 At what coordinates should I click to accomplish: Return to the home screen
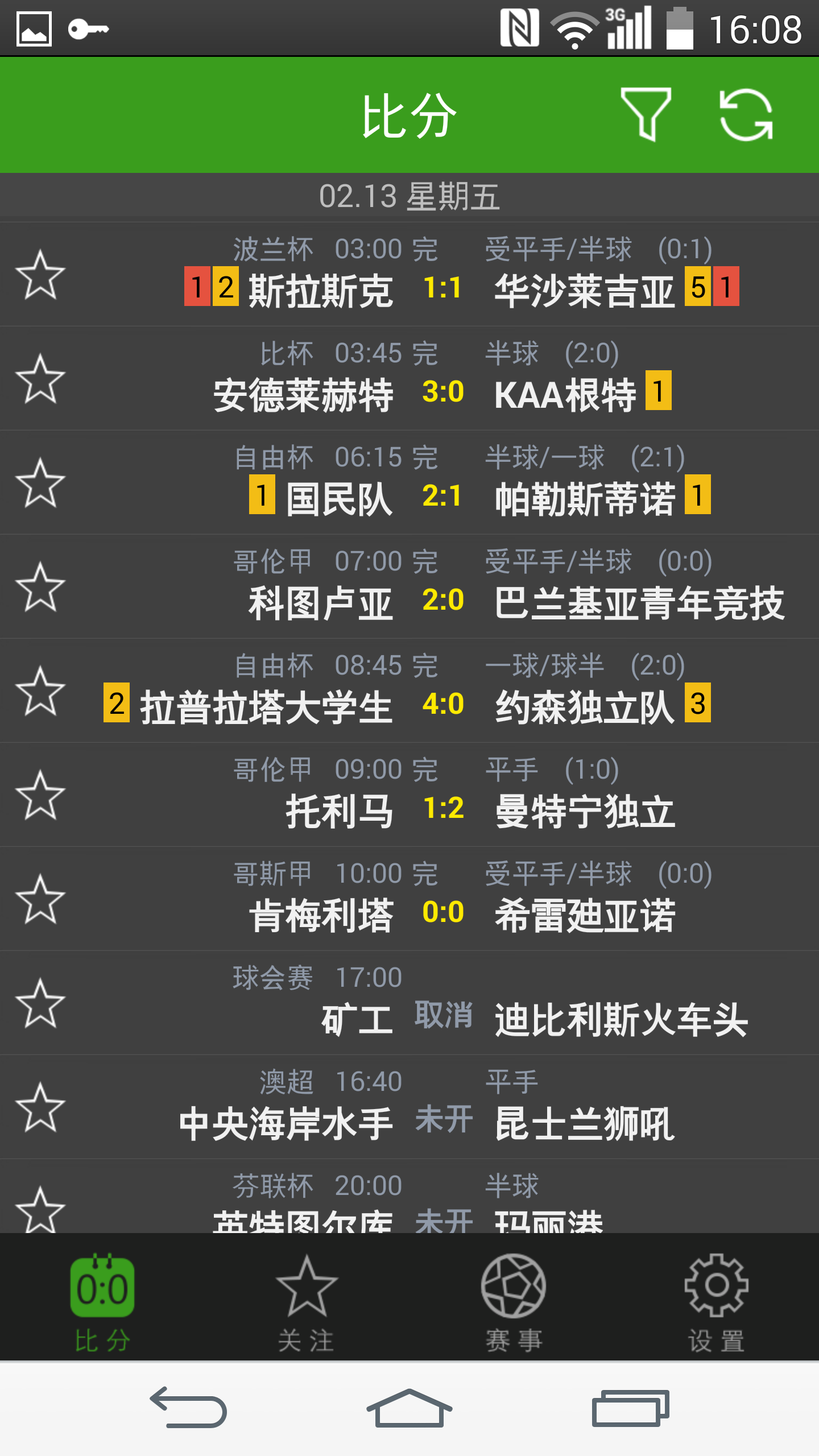click(x=409, y=1408)
